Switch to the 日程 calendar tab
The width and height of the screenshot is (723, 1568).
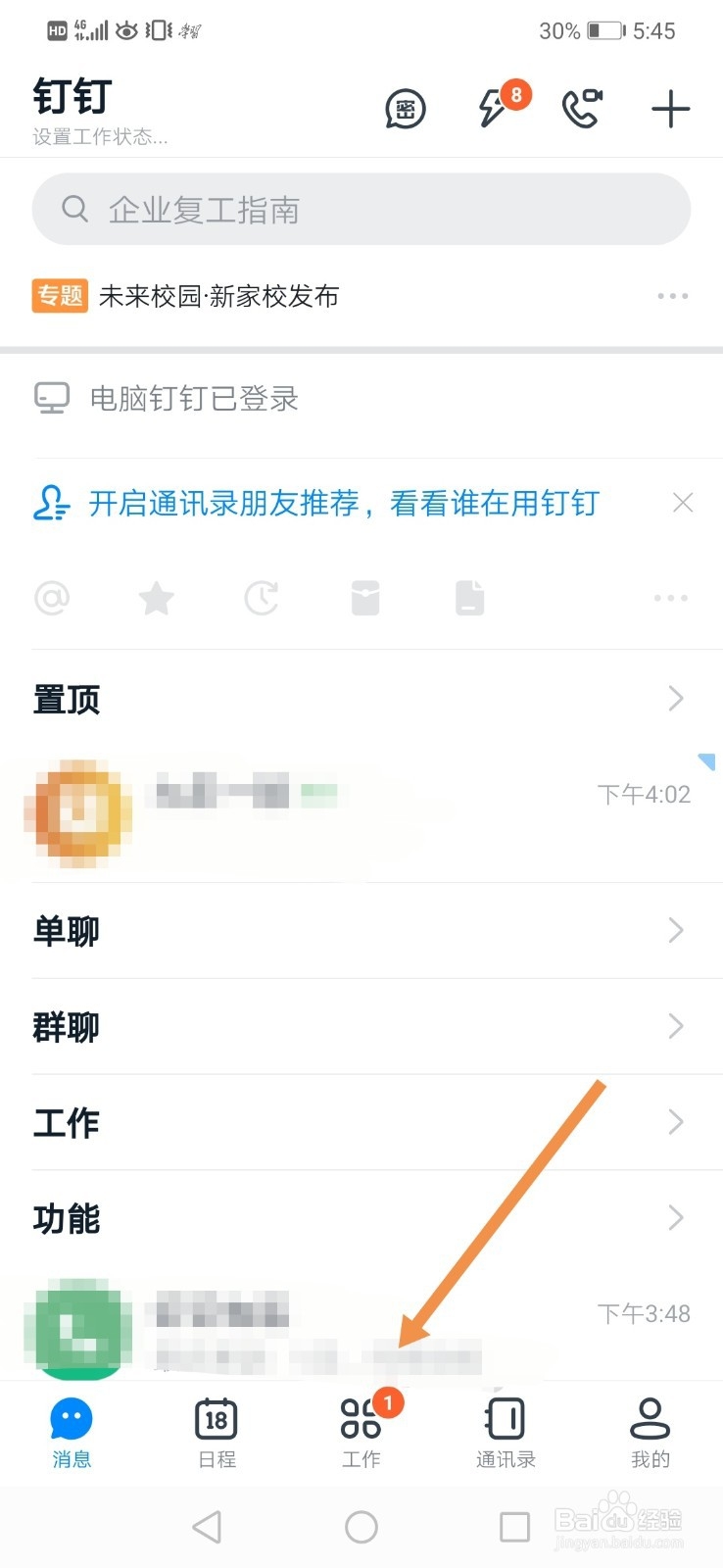tap(216, 1433)
